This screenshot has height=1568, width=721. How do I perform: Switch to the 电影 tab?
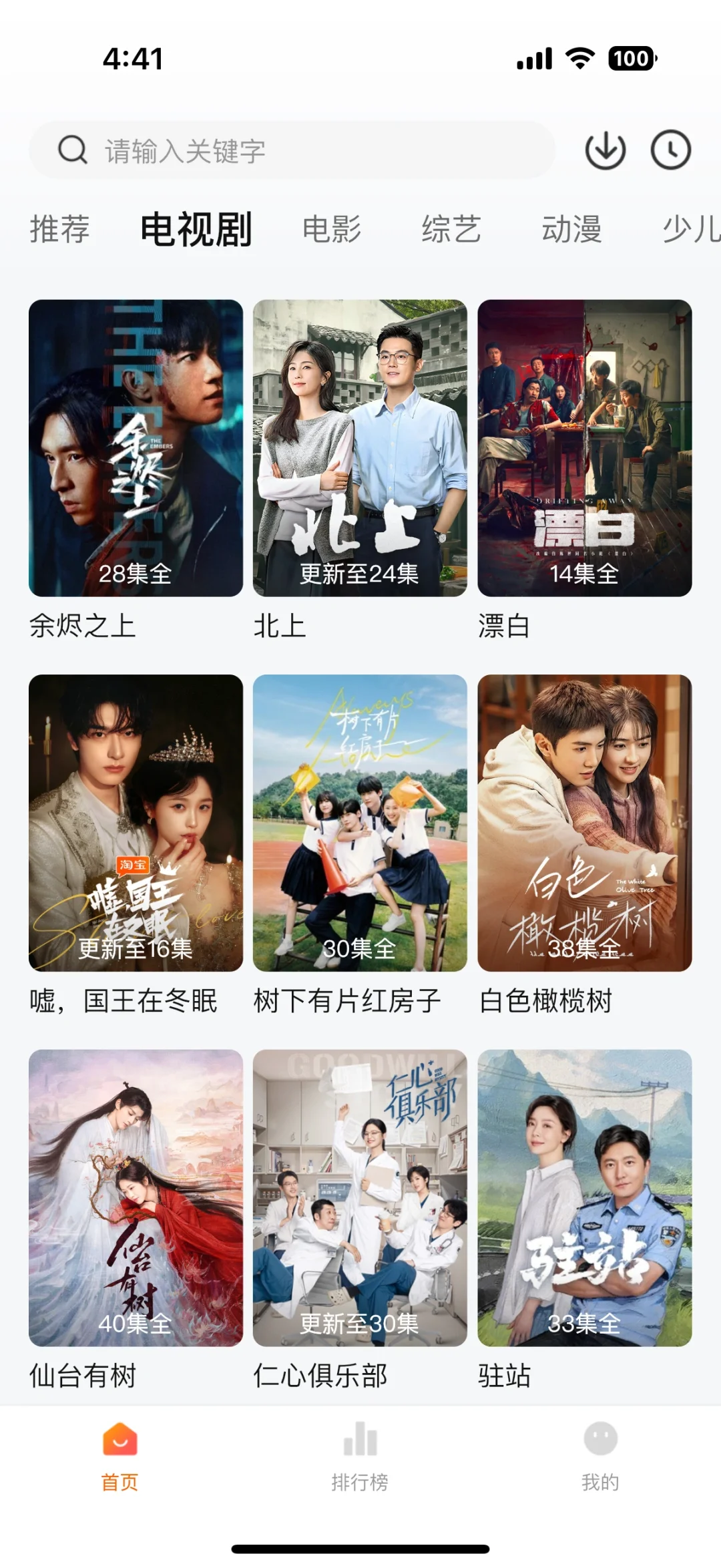332,229
